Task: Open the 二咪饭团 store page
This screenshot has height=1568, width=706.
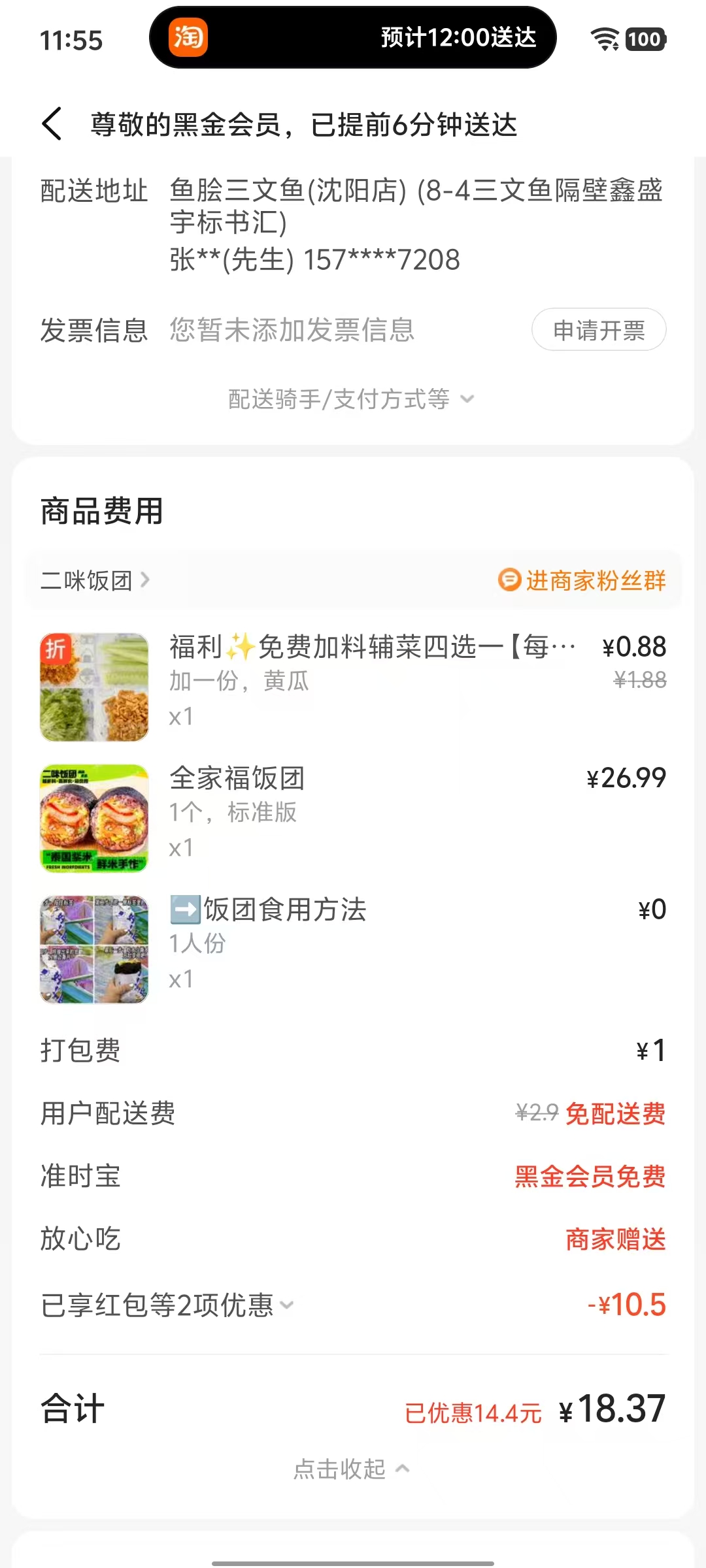Action: 95,580
